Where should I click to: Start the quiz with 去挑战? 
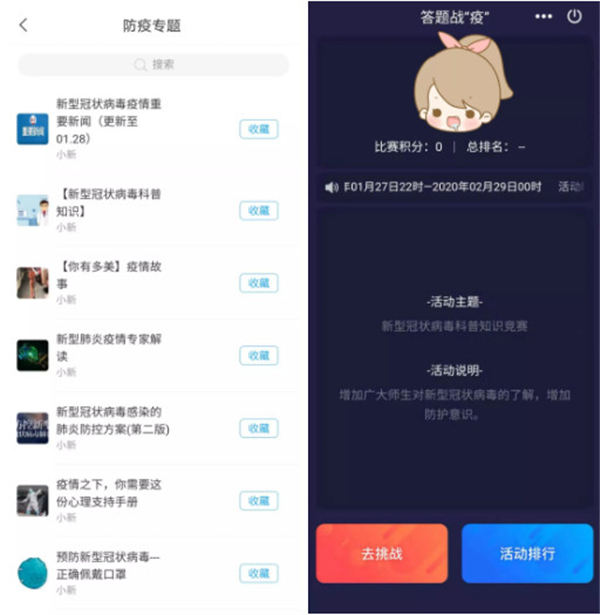pos(381,553)
